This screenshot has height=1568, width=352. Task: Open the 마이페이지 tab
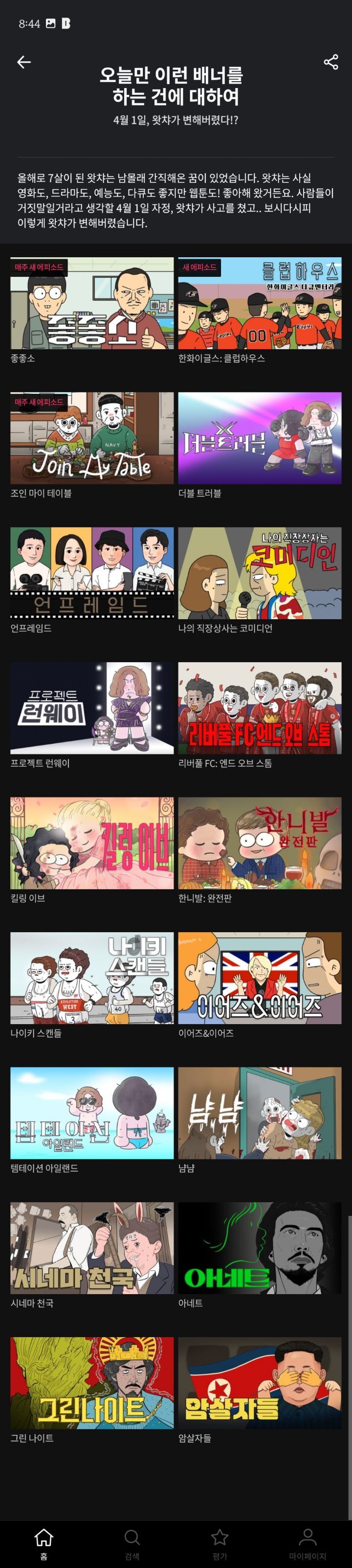[x=308, y=1543]
